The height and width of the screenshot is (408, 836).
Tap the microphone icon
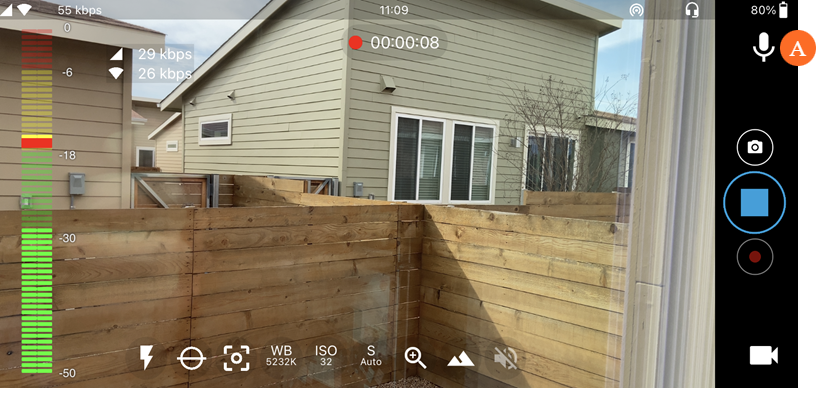click(x=763, y=47)
